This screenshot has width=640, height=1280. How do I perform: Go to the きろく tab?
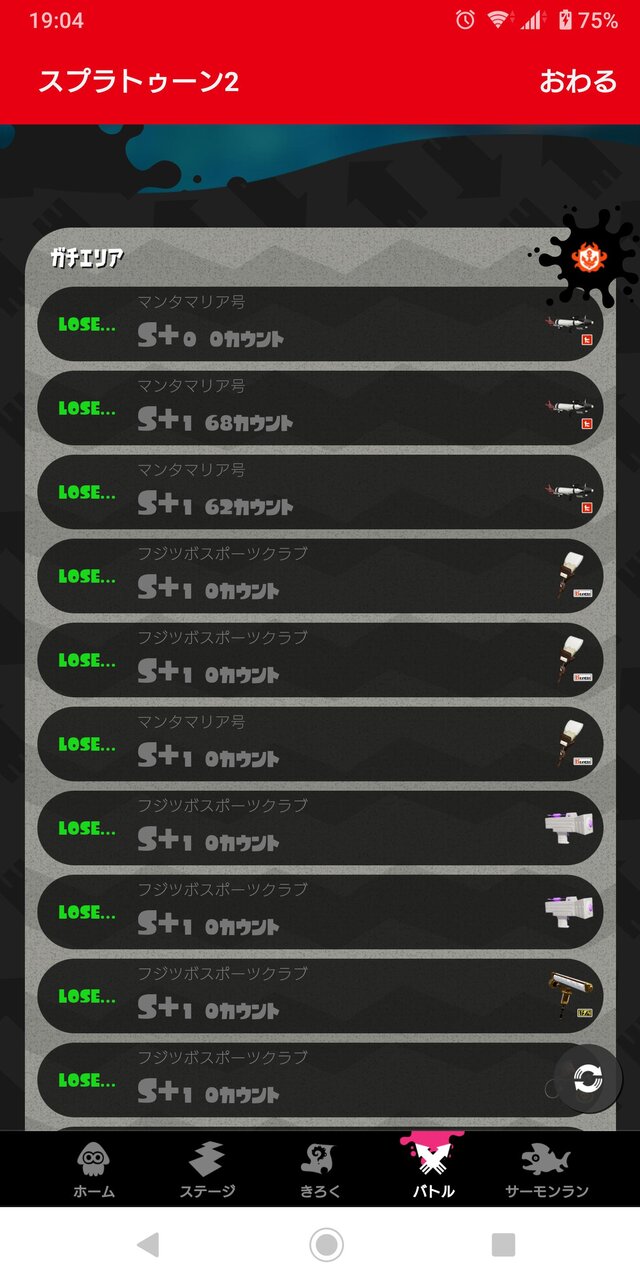pos(320,1169)
